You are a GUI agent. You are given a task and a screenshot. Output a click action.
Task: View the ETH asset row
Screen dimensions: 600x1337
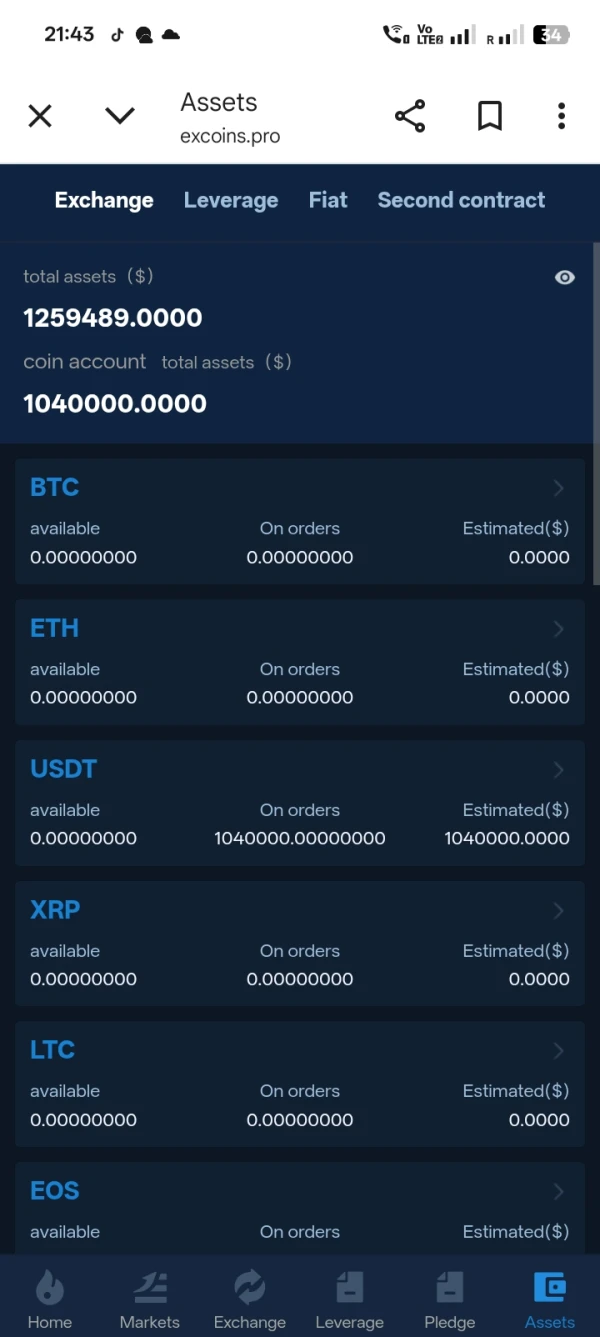click(299, 662)
